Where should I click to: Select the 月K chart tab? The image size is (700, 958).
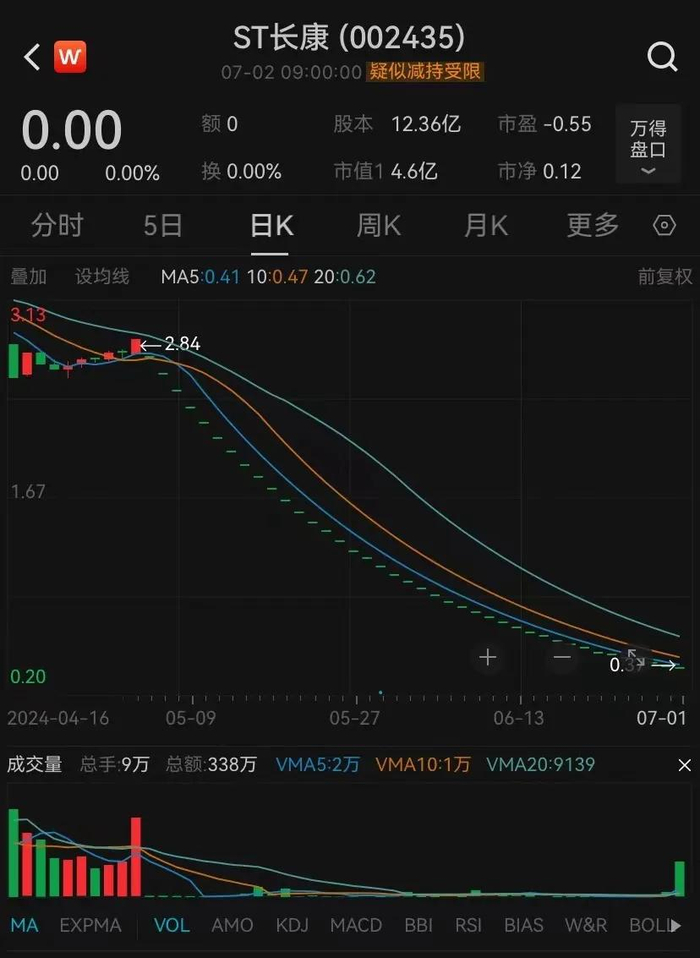click(485, 226)
